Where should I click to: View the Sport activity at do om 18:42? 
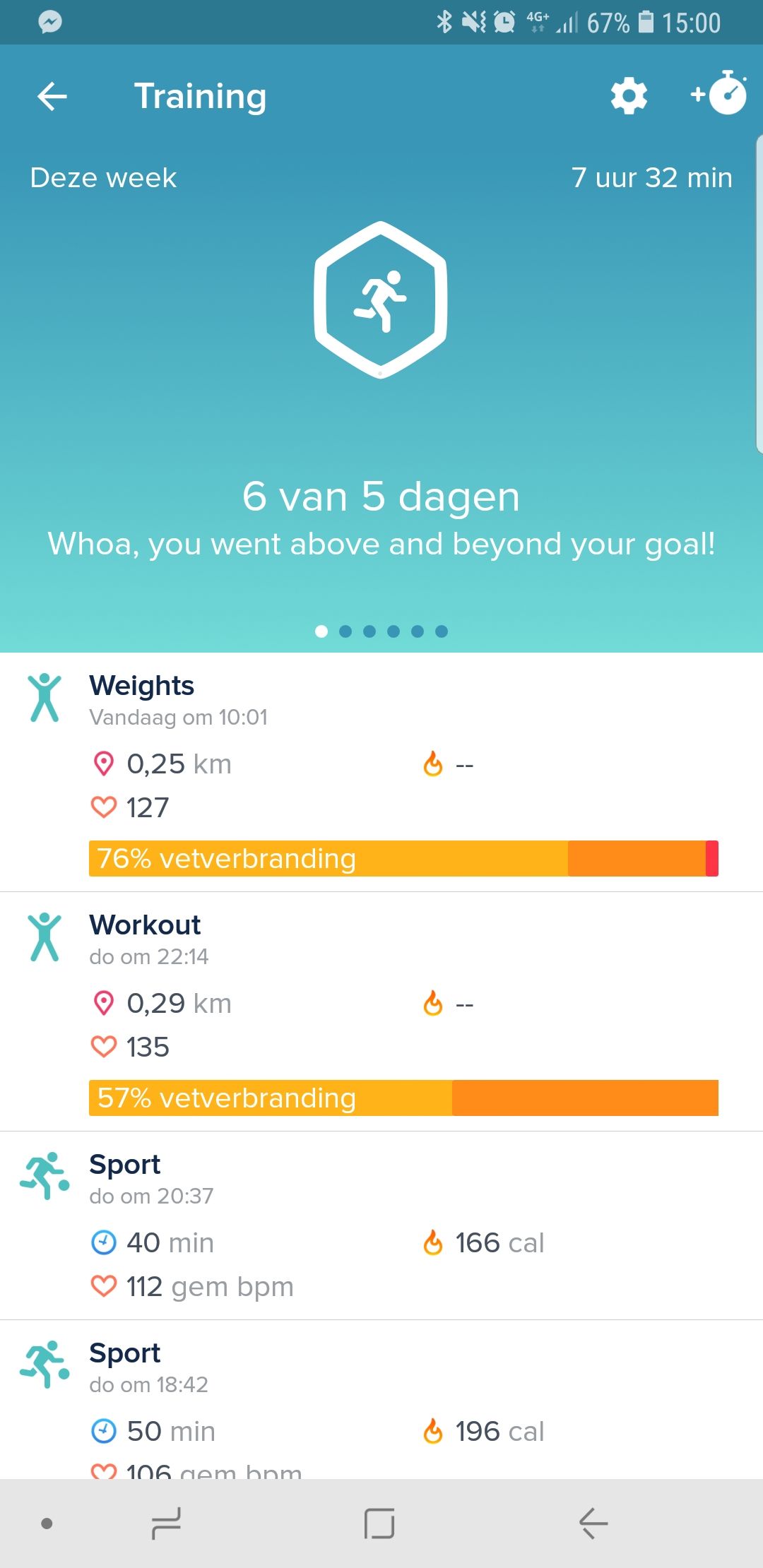[x=381, y=1402]
